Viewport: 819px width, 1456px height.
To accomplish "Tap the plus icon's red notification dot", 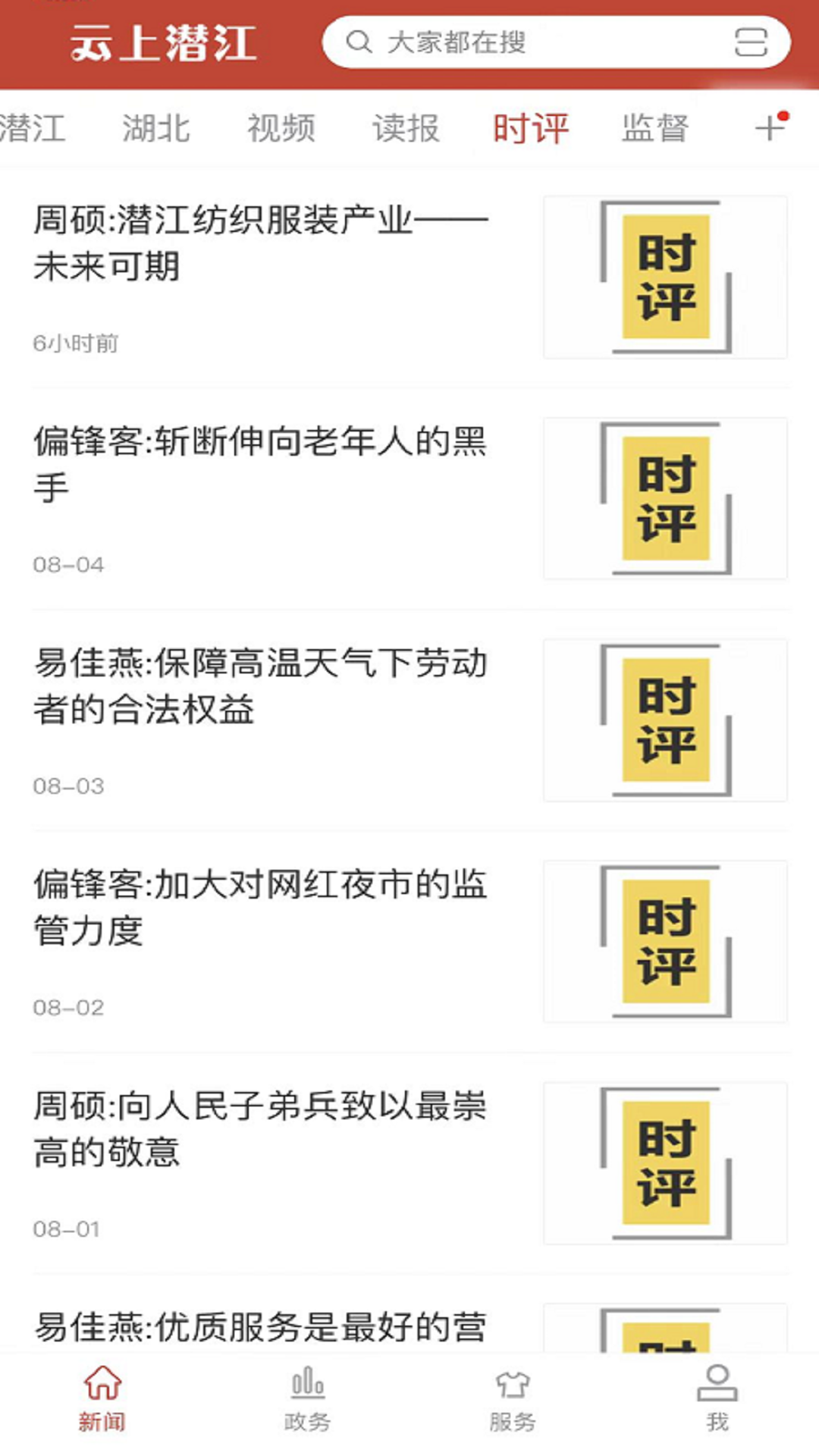I will [783, 115].
